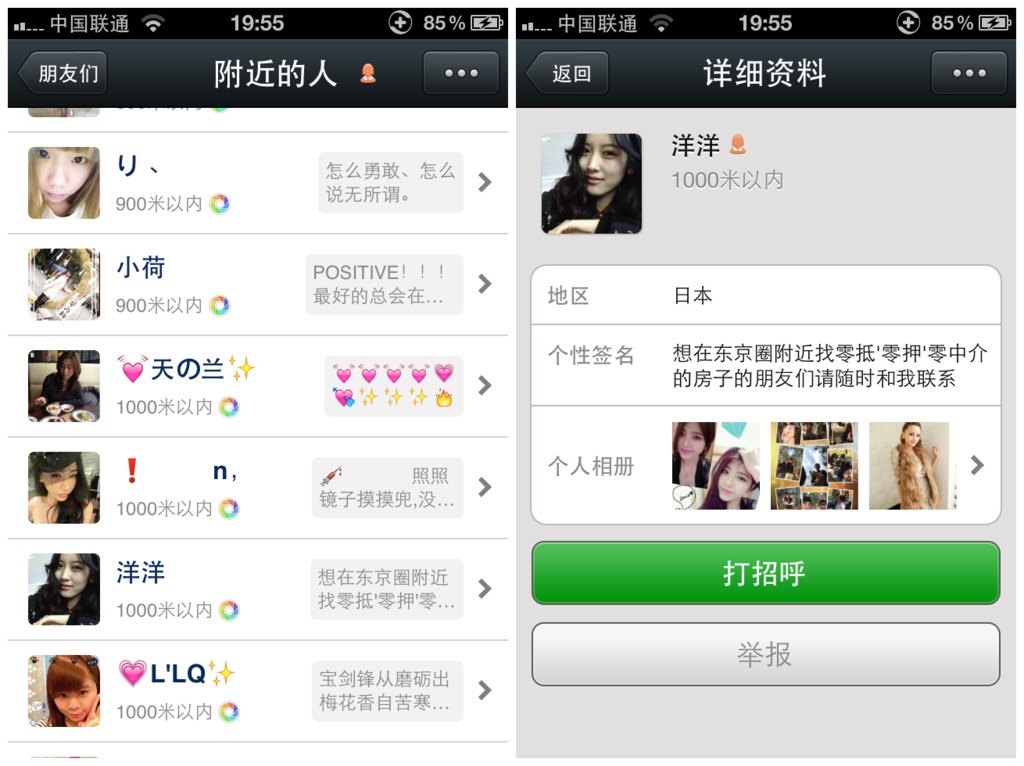Open the overflow menu on 附近的人 screen

point(460,73)
